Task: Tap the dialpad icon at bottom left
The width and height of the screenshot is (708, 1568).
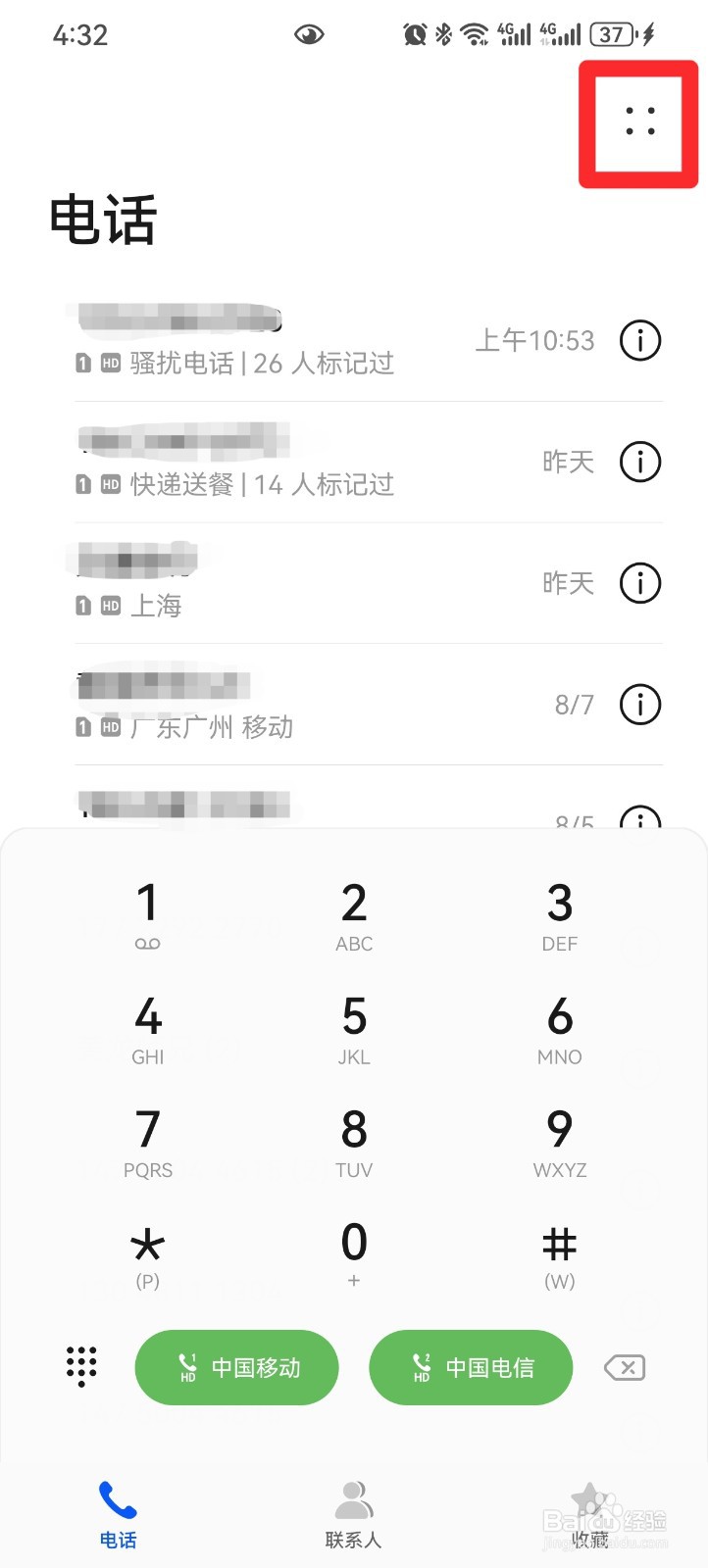Action: coord(81,1367)
